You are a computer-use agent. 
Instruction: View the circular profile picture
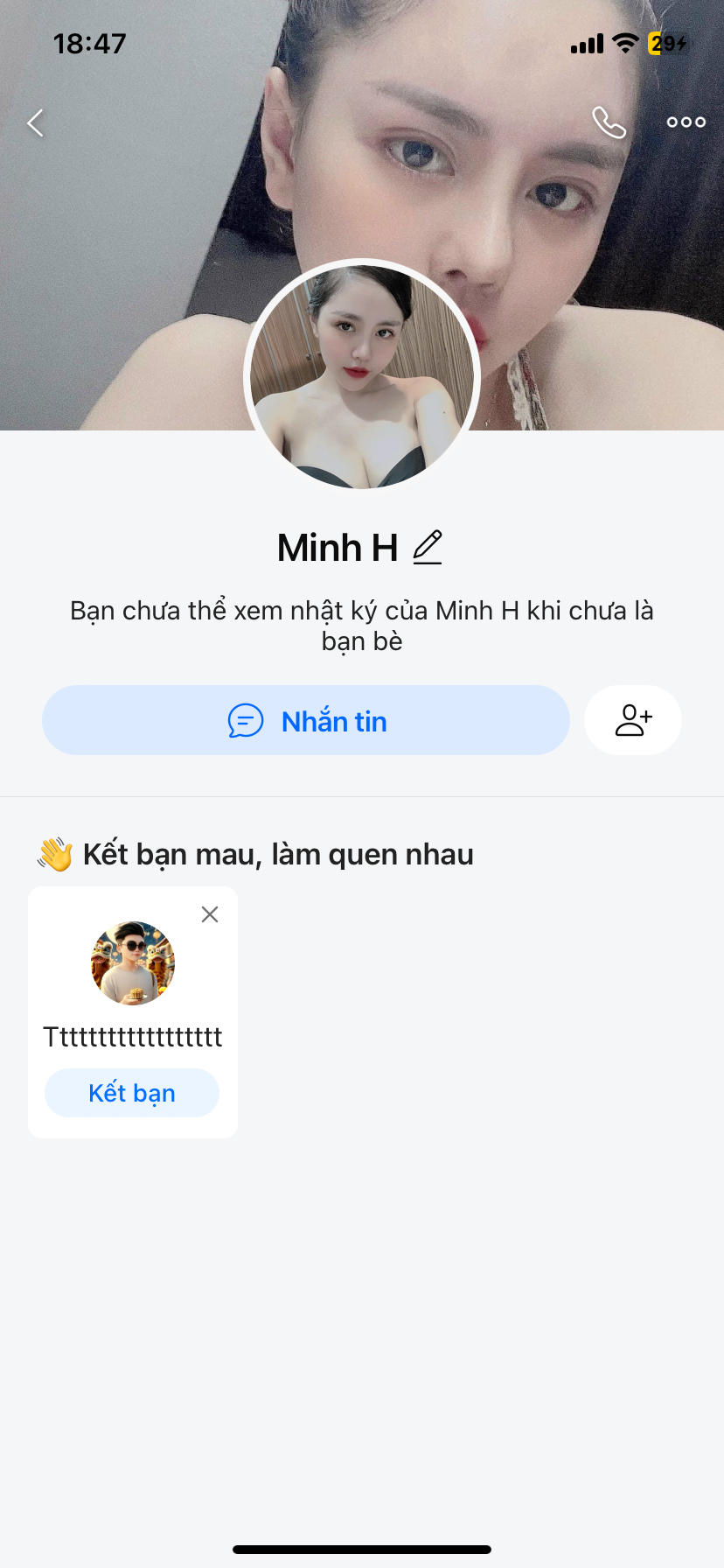(362, 376)
